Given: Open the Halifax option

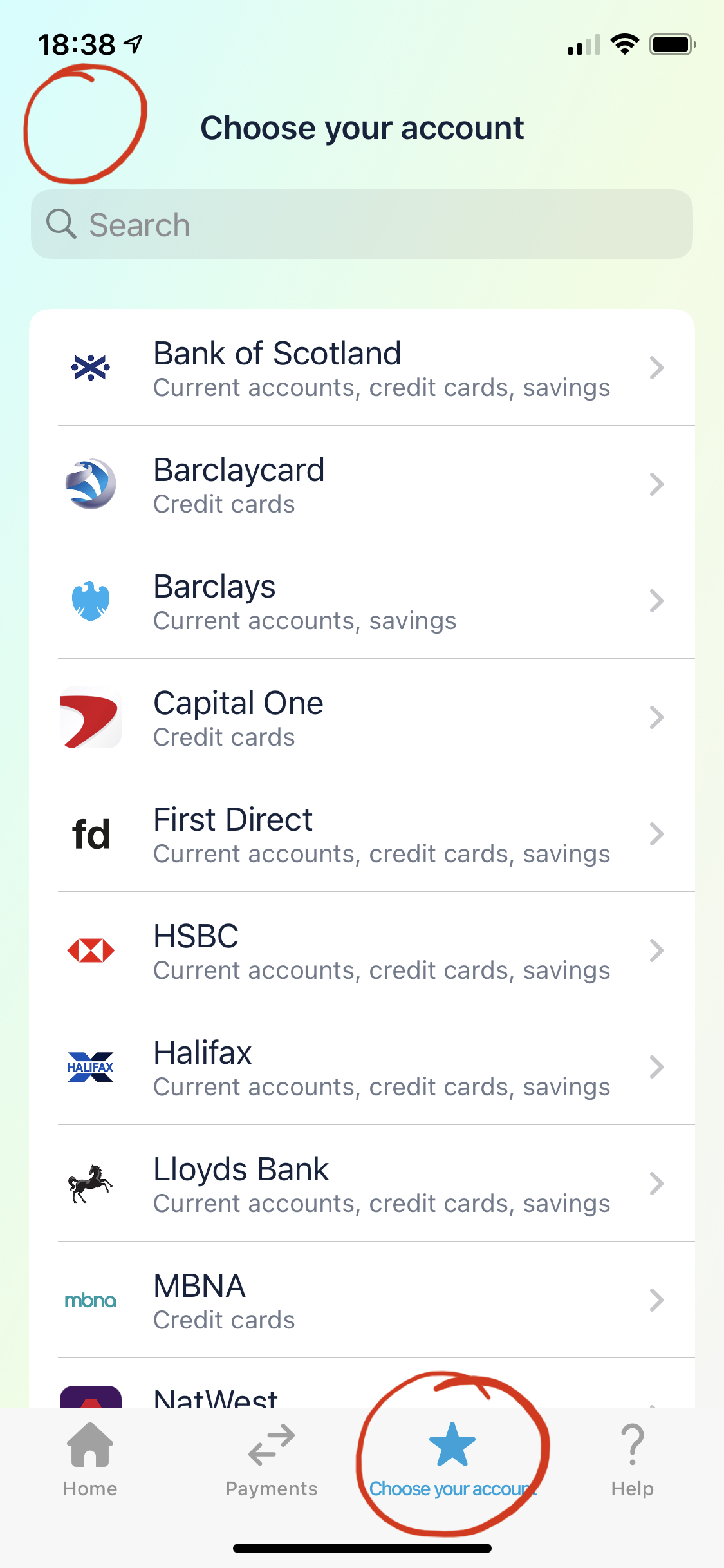Looking at the screenshot, I should (x=362, y=1068).
